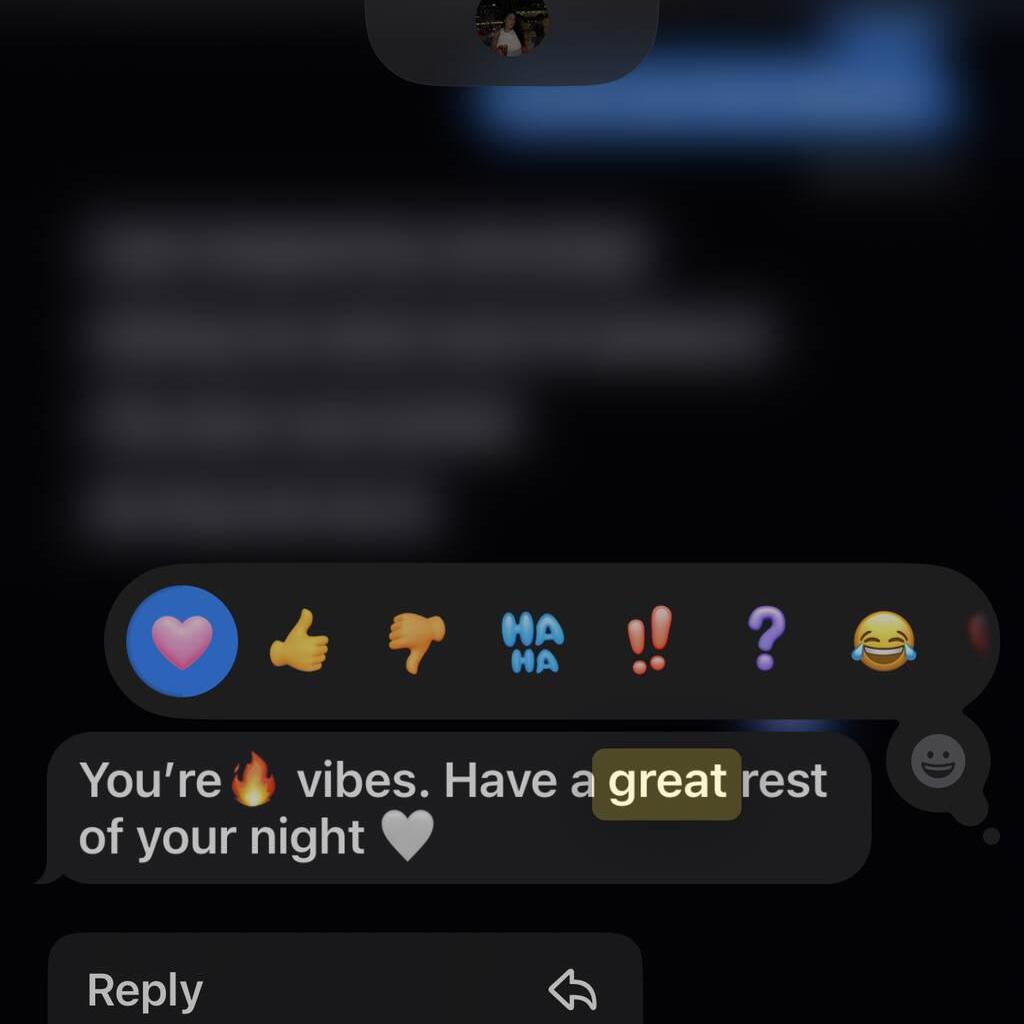React with the thumbs up tapback
This screenshot has height=1024, width=1024.
click(x=299, y=641)
